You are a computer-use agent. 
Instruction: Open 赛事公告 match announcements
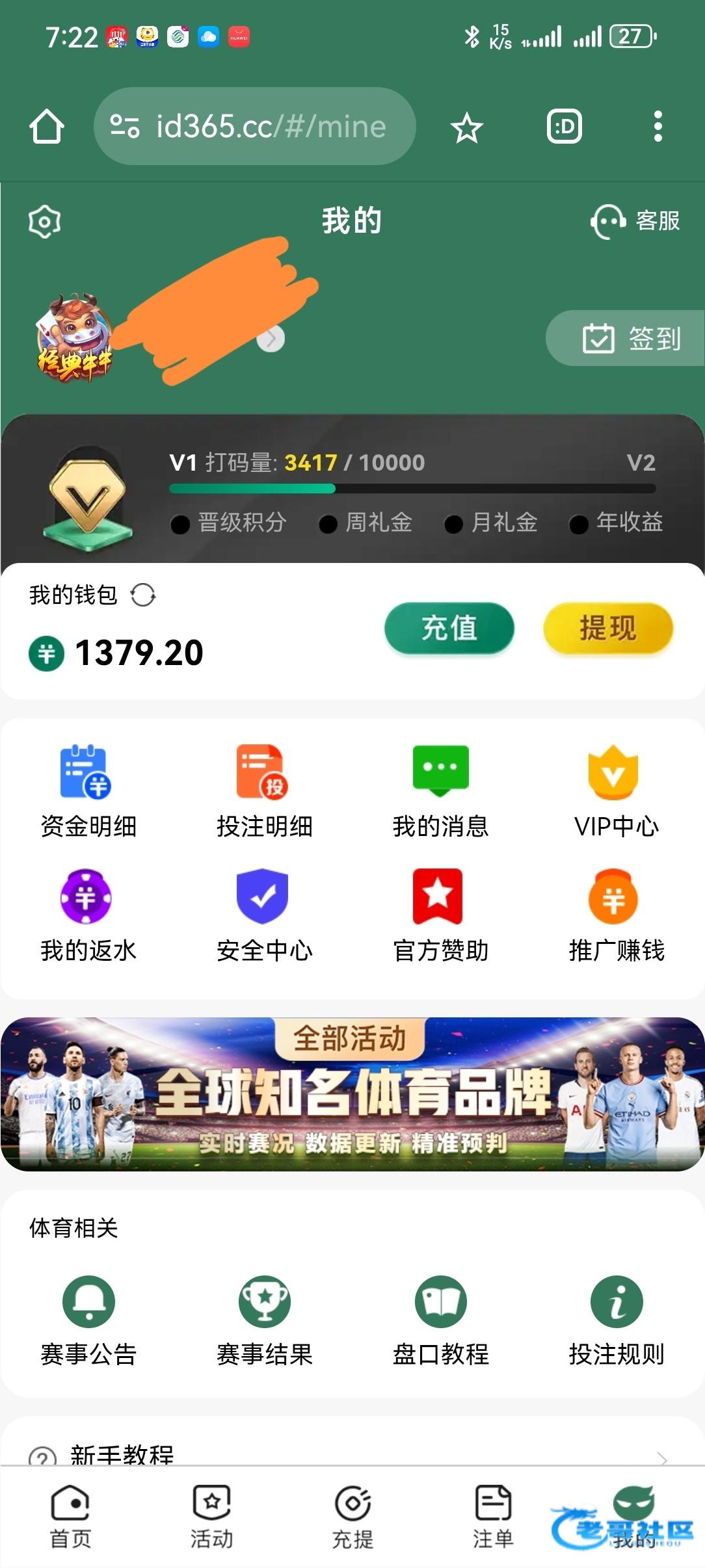coord(88,1320)
